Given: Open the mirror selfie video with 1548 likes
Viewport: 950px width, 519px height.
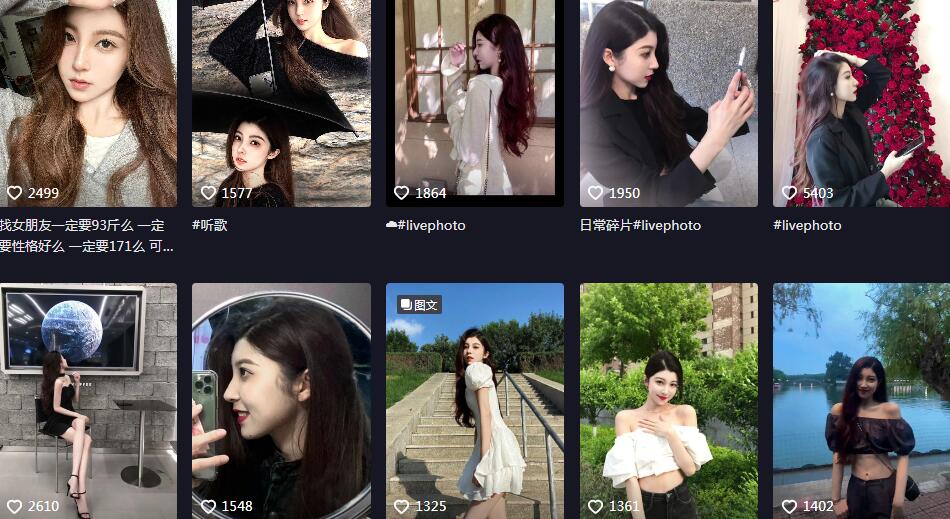Looking at the screenshot, I should pos(281,400).
